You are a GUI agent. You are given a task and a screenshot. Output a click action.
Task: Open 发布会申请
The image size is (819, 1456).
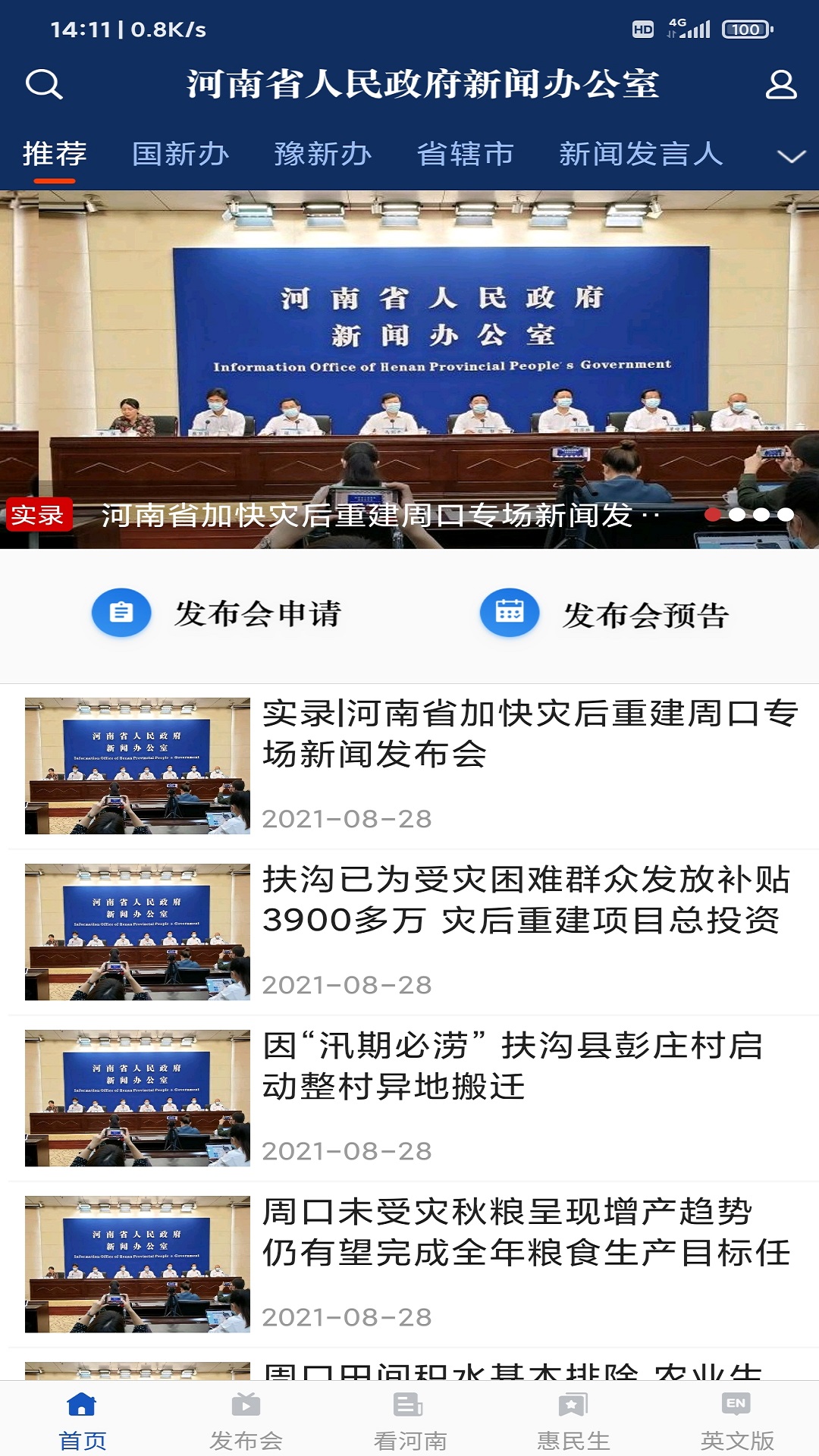pos(218,613)
